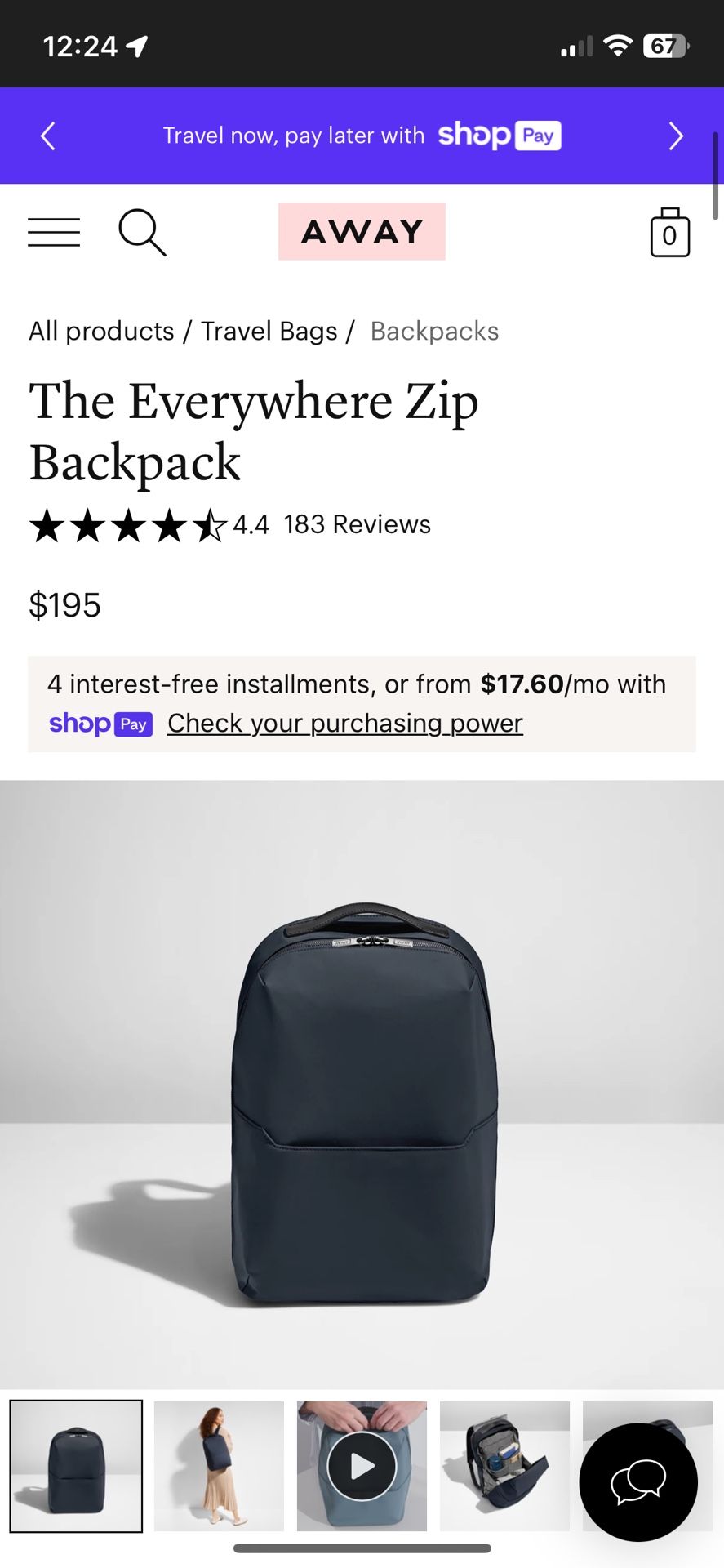The image size is (724, 1568).
Task: Enlarge the main backpack product image
Action: click(x=362, y=1086)
